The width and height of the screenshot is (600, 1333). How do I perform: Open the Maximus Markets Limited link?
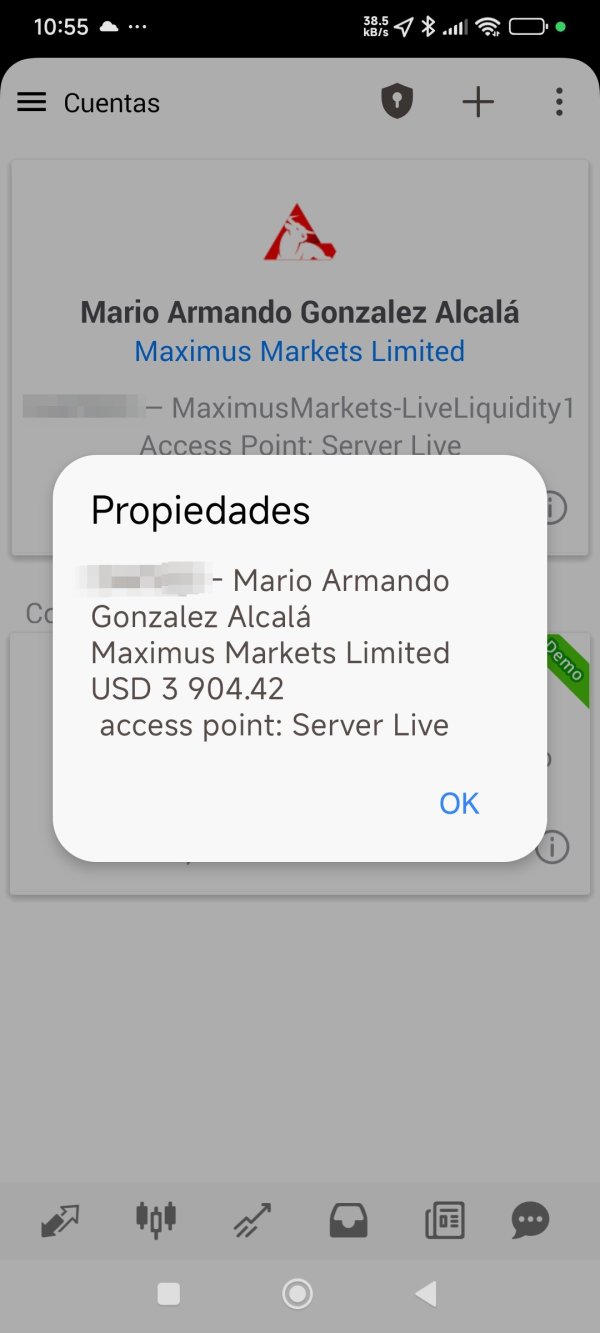pos(299,352)
